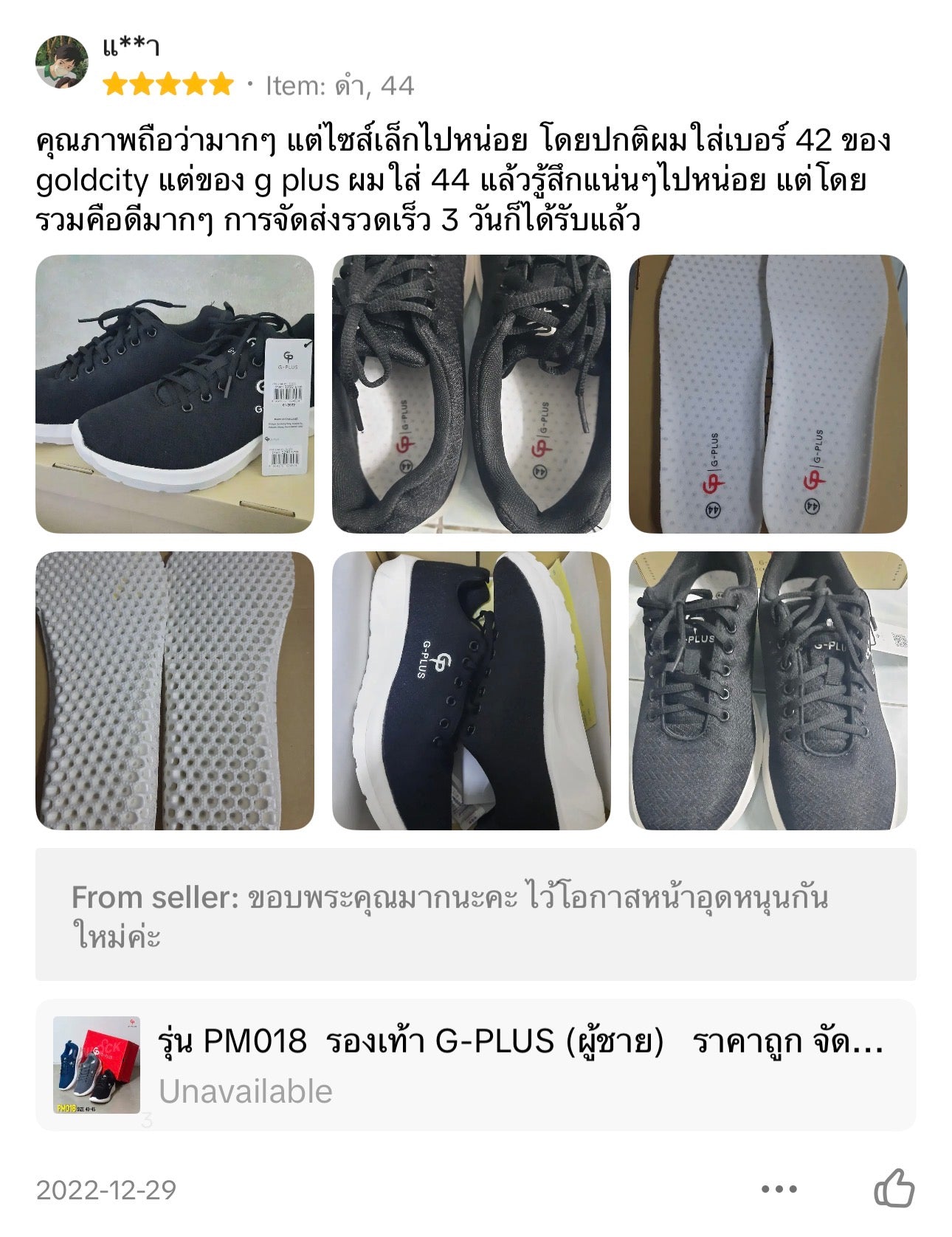Open the three-dot more options menu
The height and width of the screenshot is (1237, 952).
(779, 1189)
